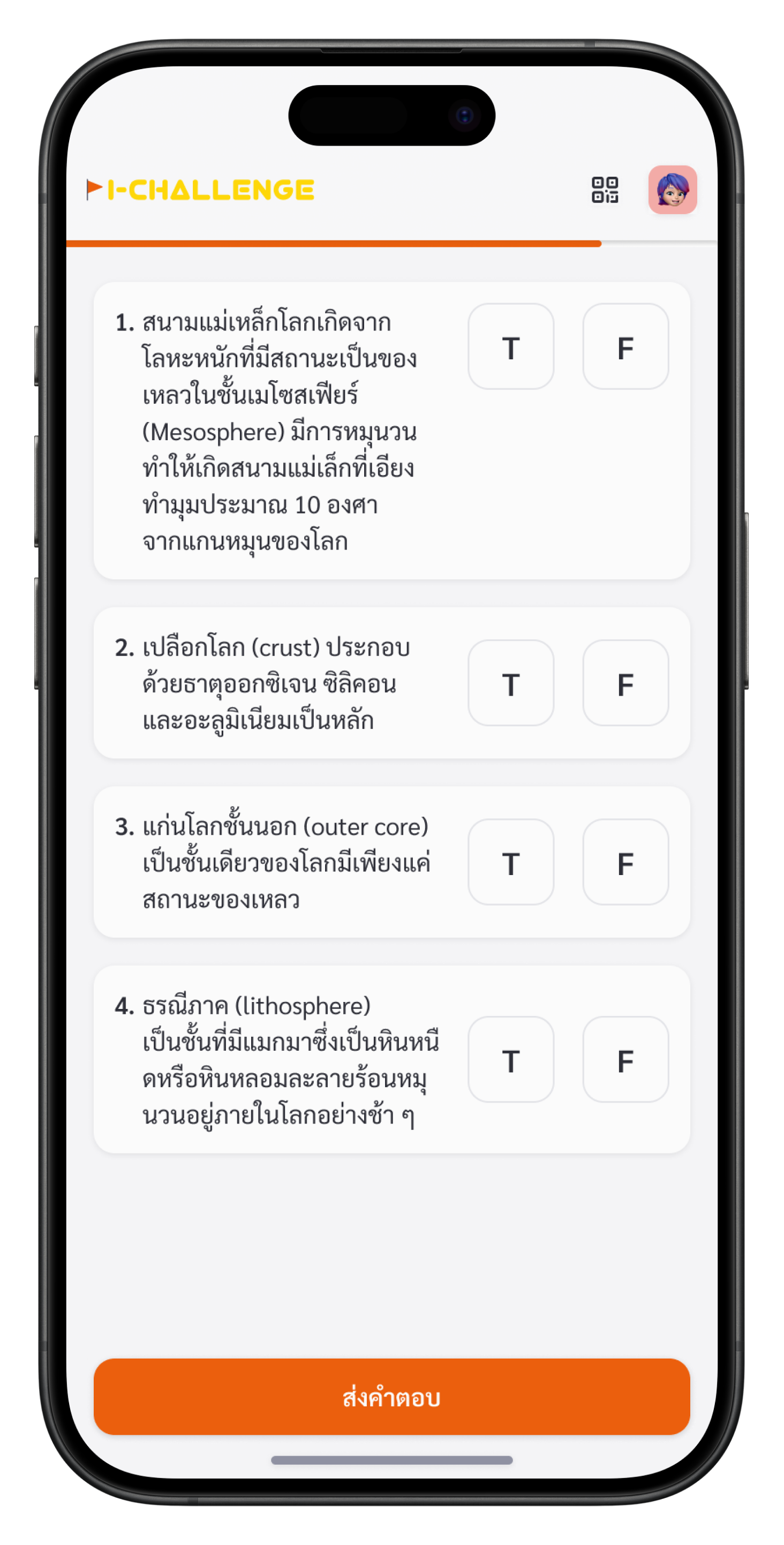Mark question 1 about Mesosphere as F
Image resolution: width=784 pixels, height=1545 pixels.
(625, 346)
